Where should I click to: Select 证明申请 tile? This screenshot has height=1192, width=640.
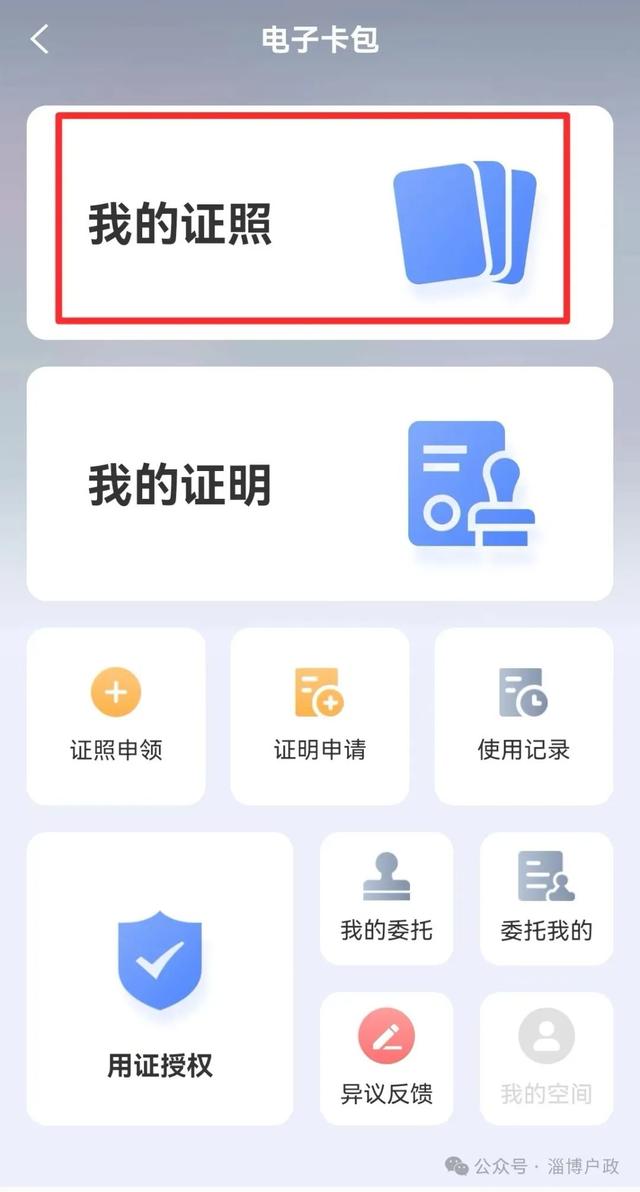319,715
